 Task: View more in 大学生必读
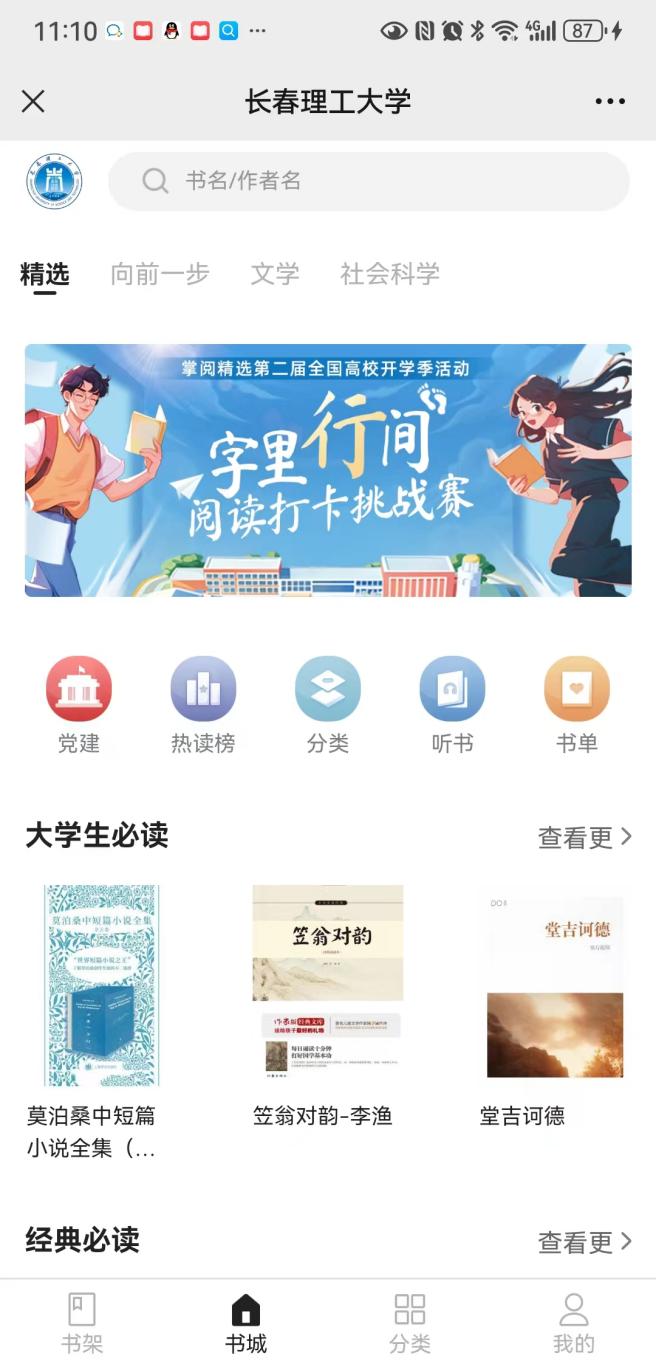pos(585,837)
